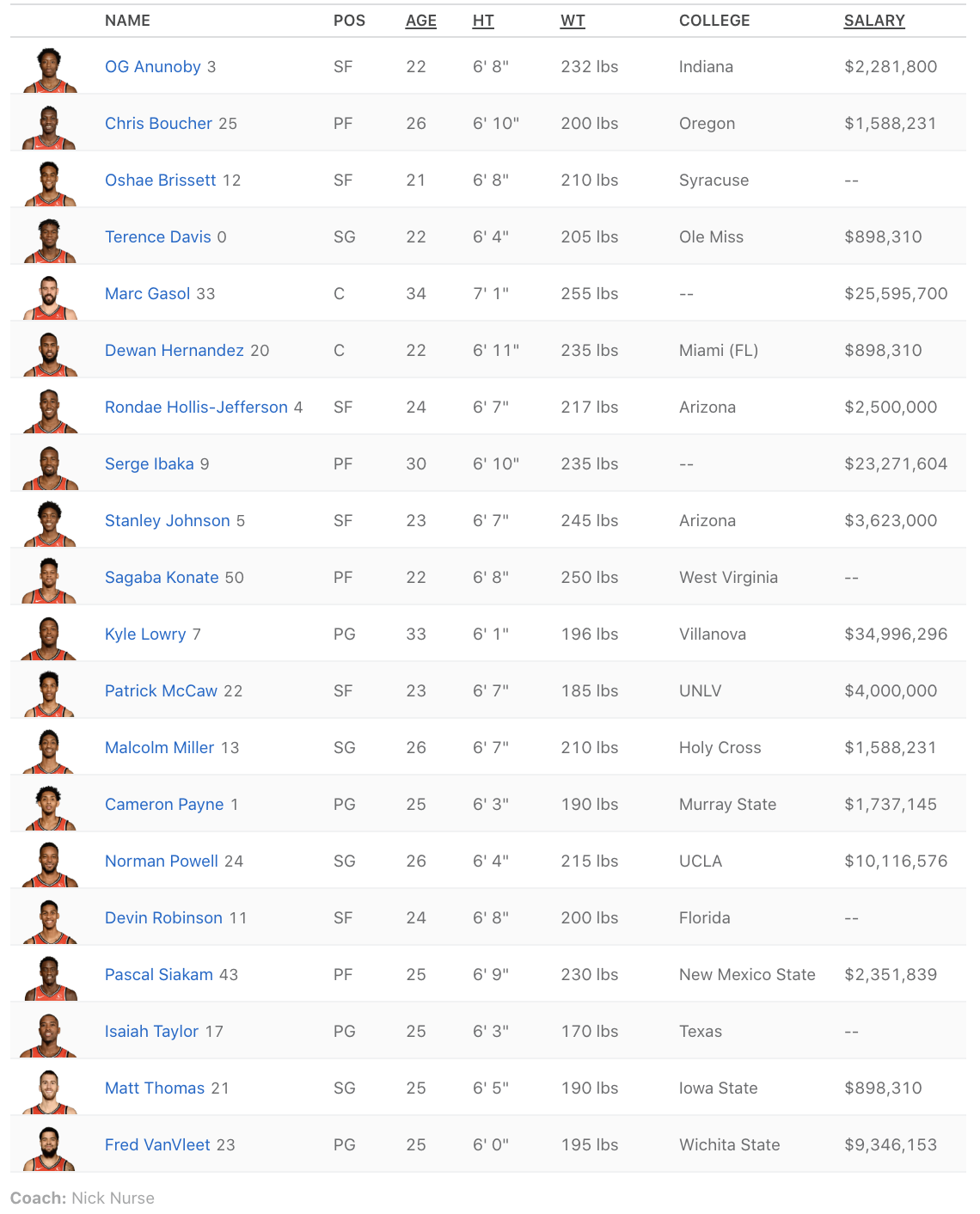Sort roster by HT column
Viewport: 980px width, 1214px height.
(x=483, y=21)
